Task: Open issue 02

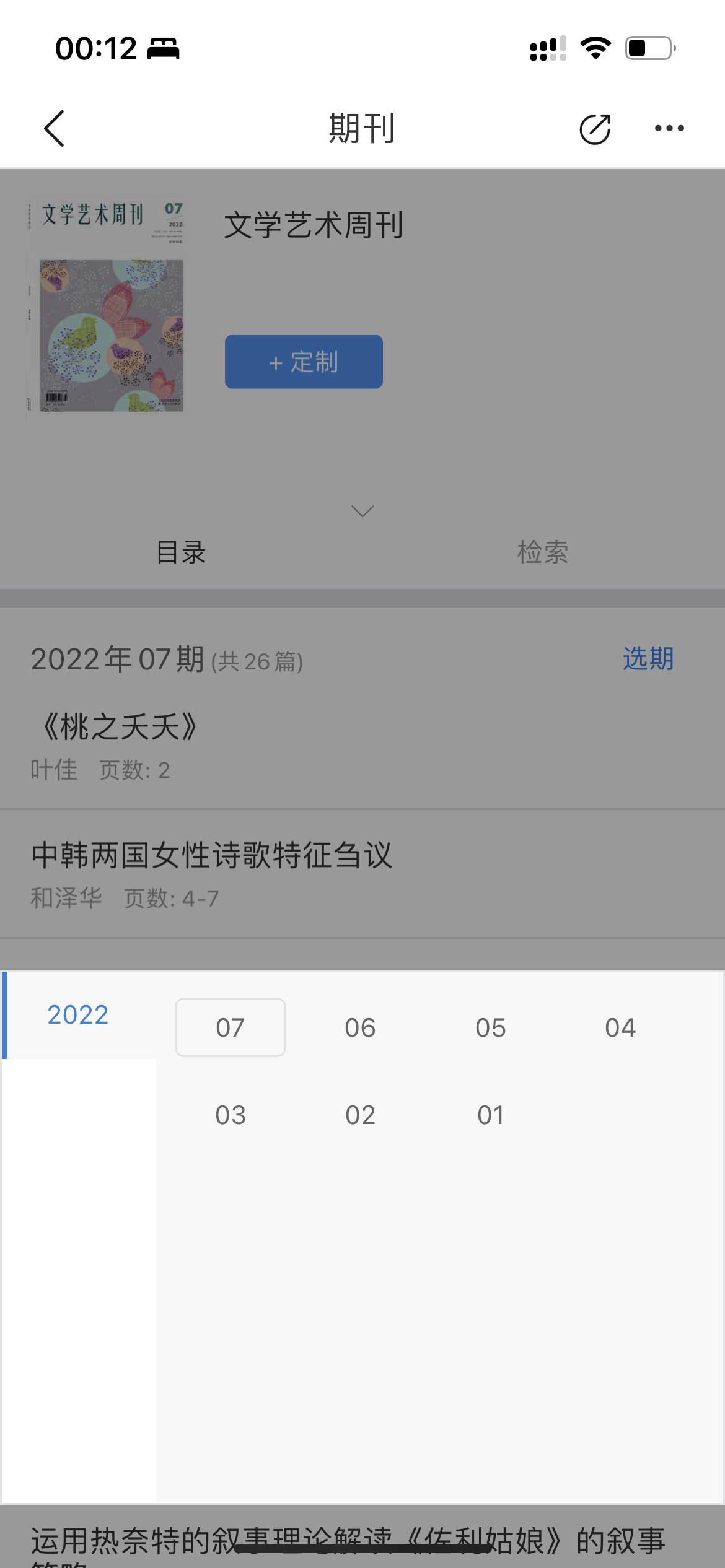Action: (361, 1115)
